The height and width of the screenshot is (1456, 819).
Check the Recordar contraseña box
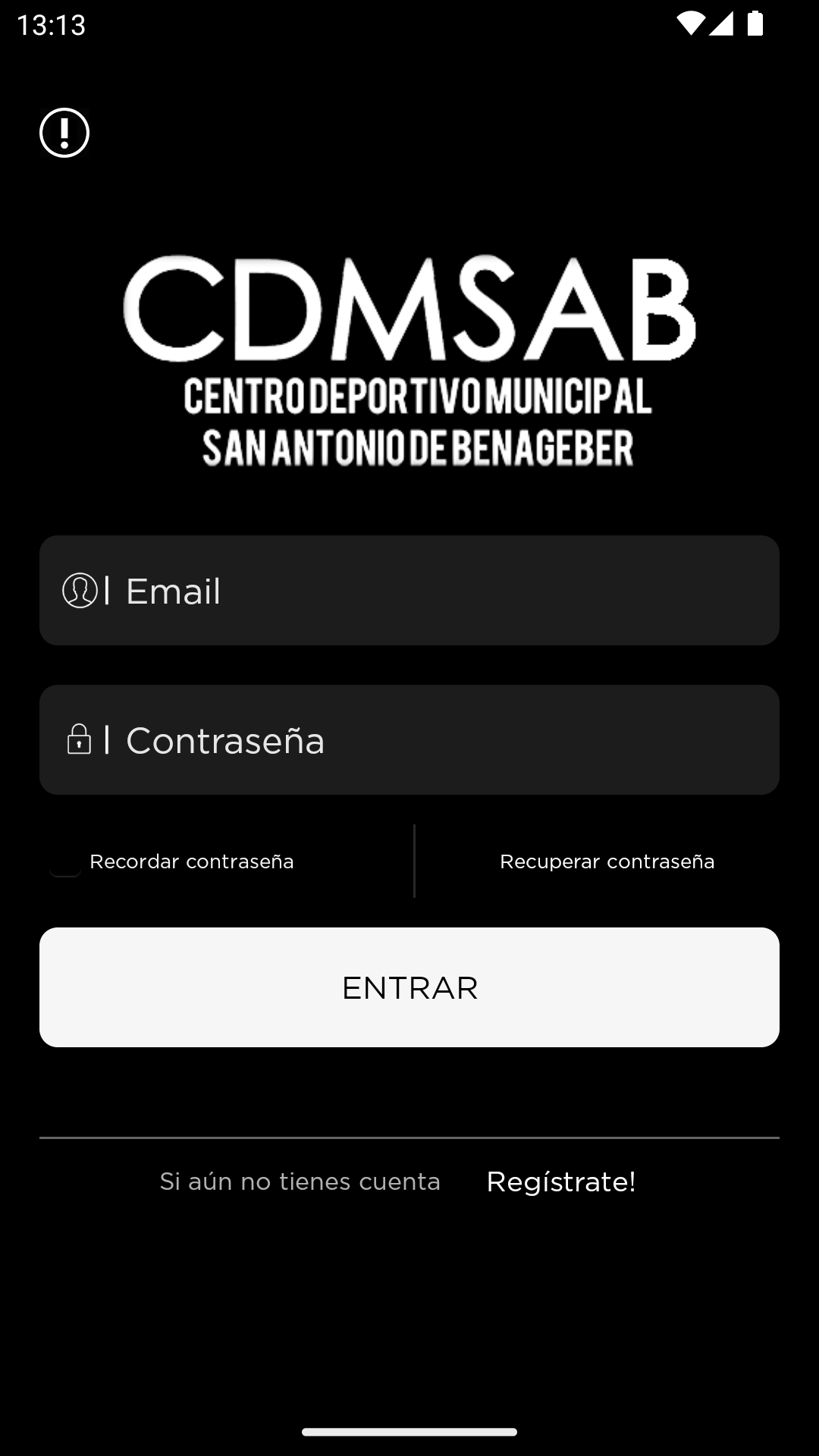tap(65, 862)
